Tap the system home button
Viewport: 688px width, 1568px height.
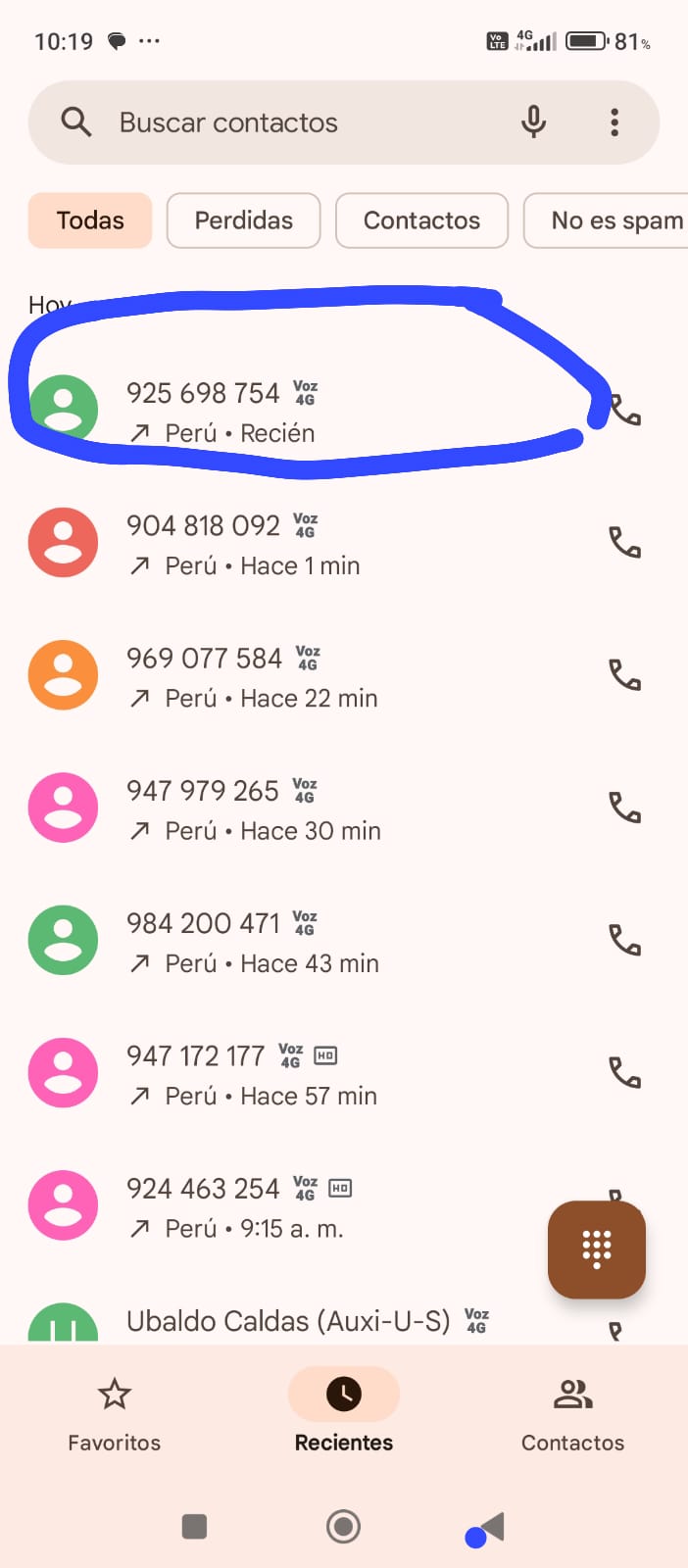[x=343, y=1526]
